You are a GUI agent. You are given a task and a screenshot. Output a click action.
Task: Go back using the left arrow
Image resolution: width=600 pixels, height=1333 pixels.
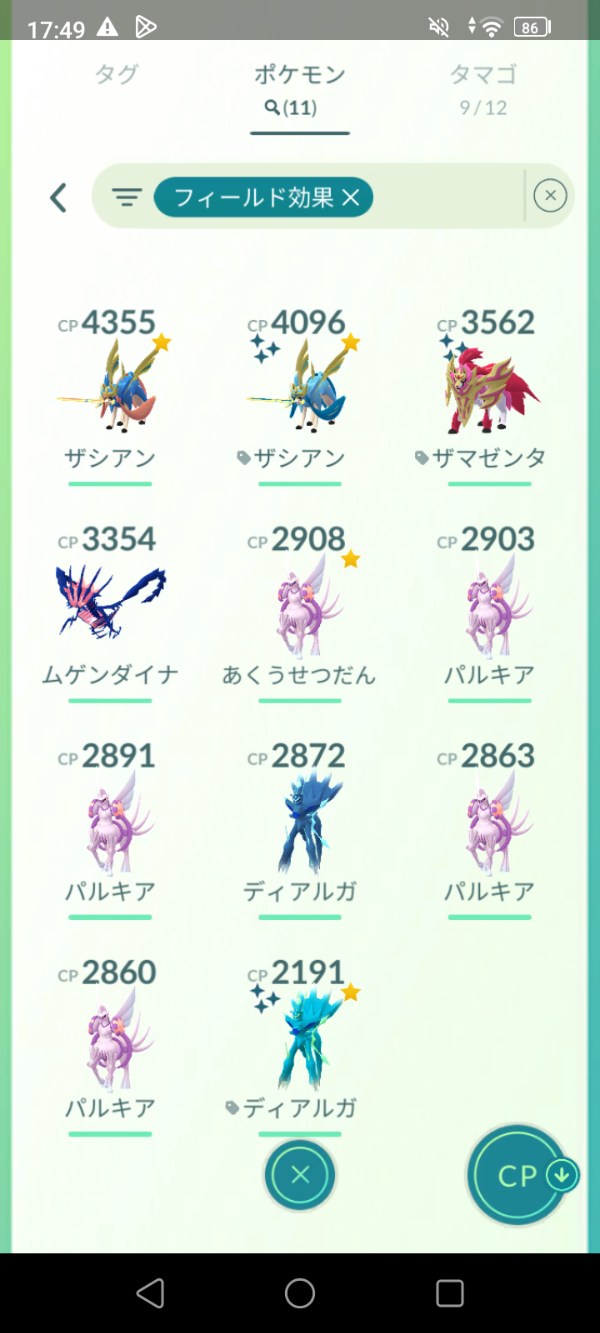tap(59, 198)
